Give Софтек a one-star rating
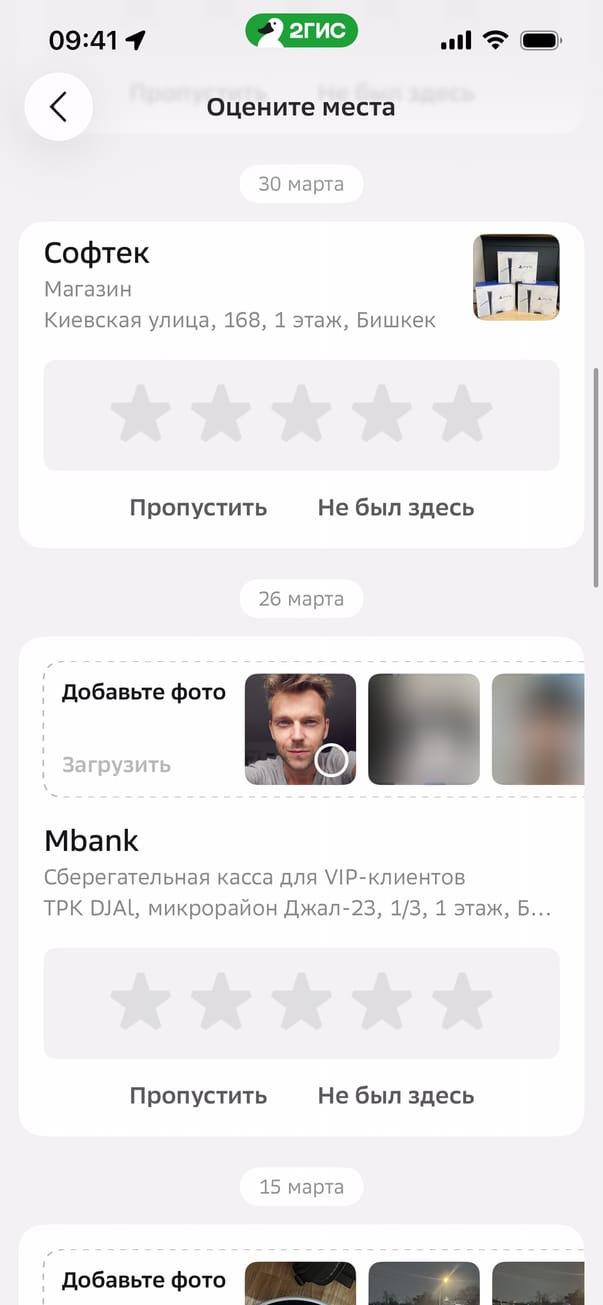 [x=140, y=415]
